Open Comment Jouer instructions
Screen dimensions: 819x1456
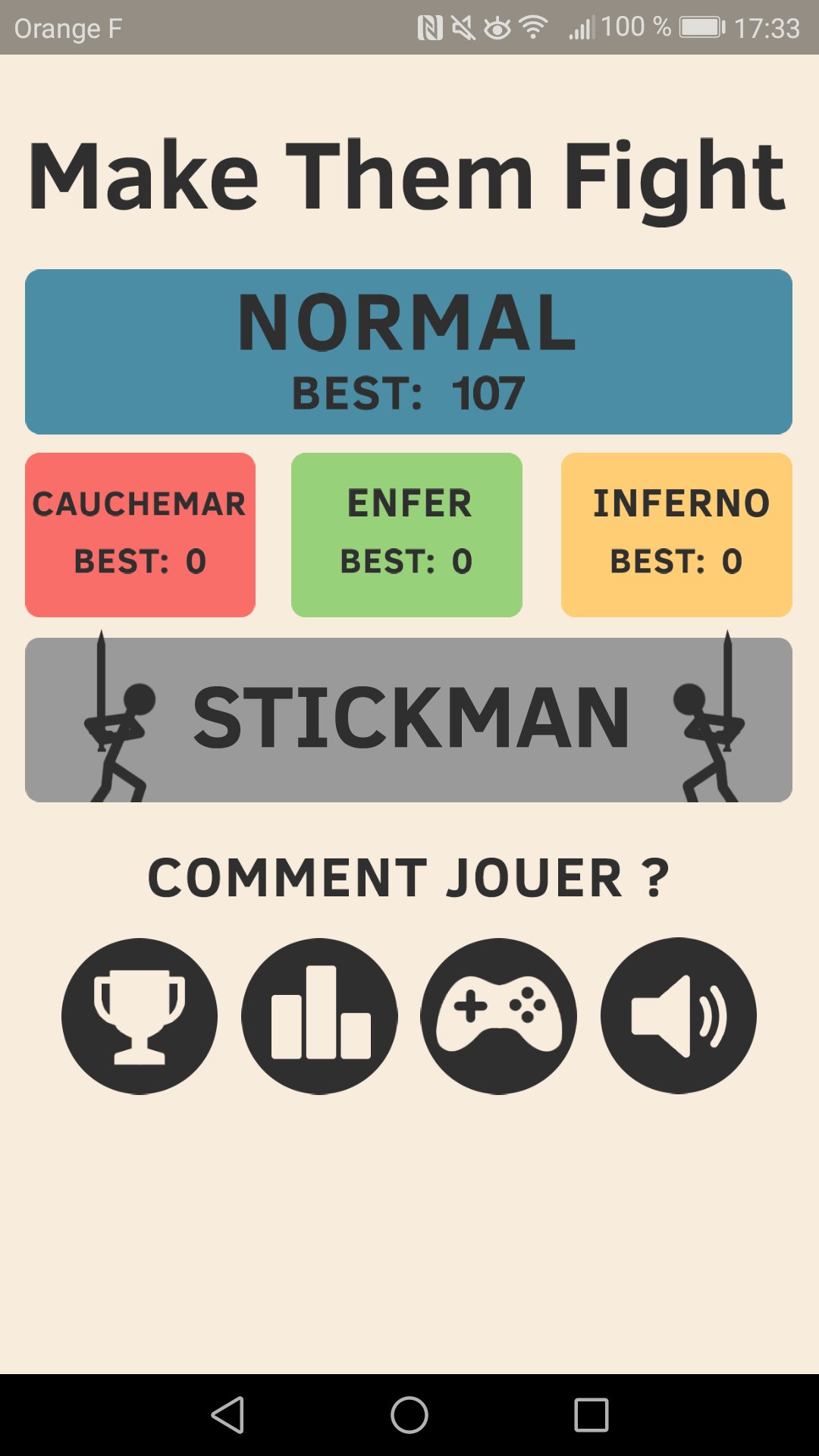[x=409, y=878]
